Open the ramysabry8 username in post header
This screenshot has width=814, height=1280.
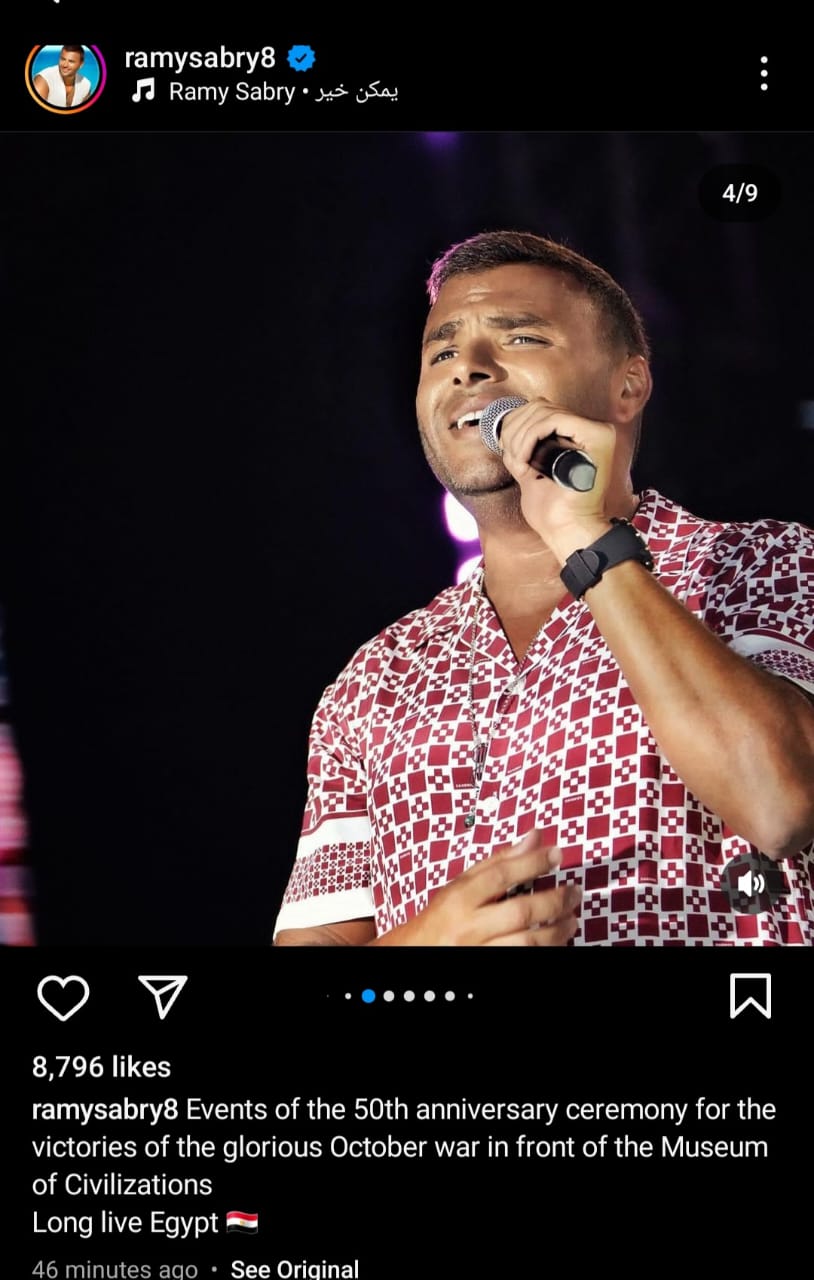[199, 58]
